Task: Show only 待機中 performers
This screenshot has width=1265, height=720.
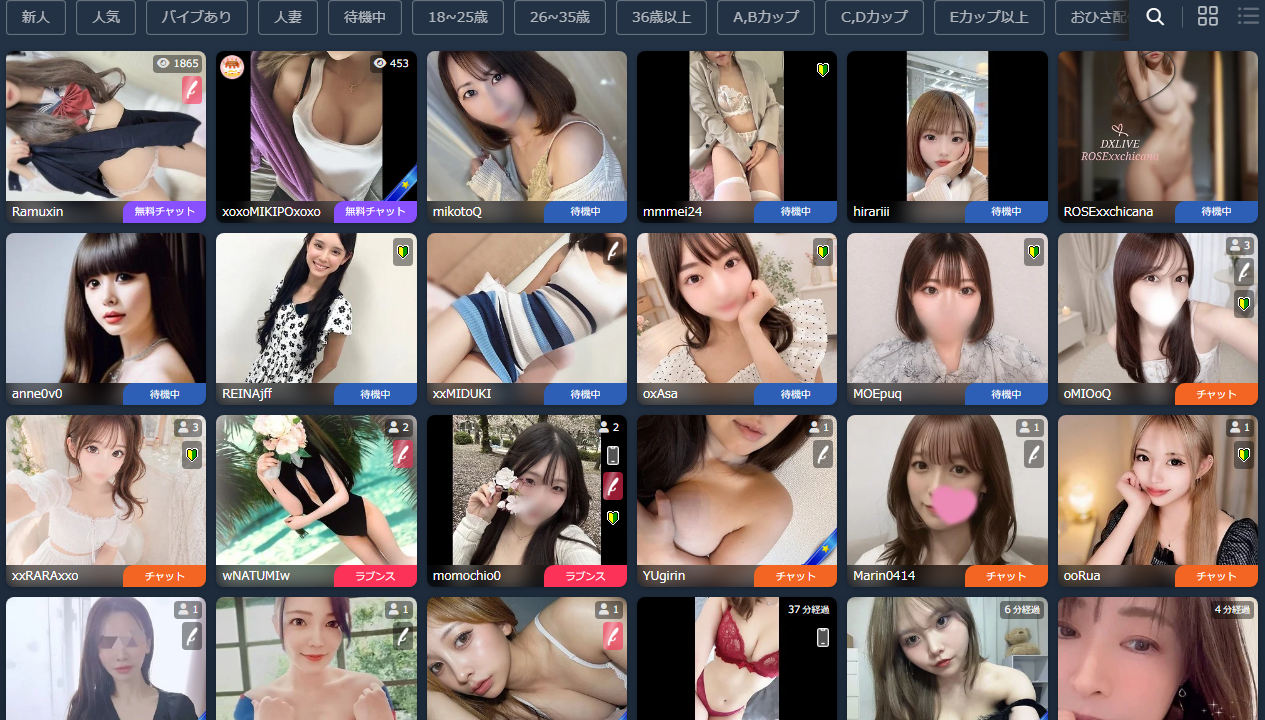Action: 365,17
